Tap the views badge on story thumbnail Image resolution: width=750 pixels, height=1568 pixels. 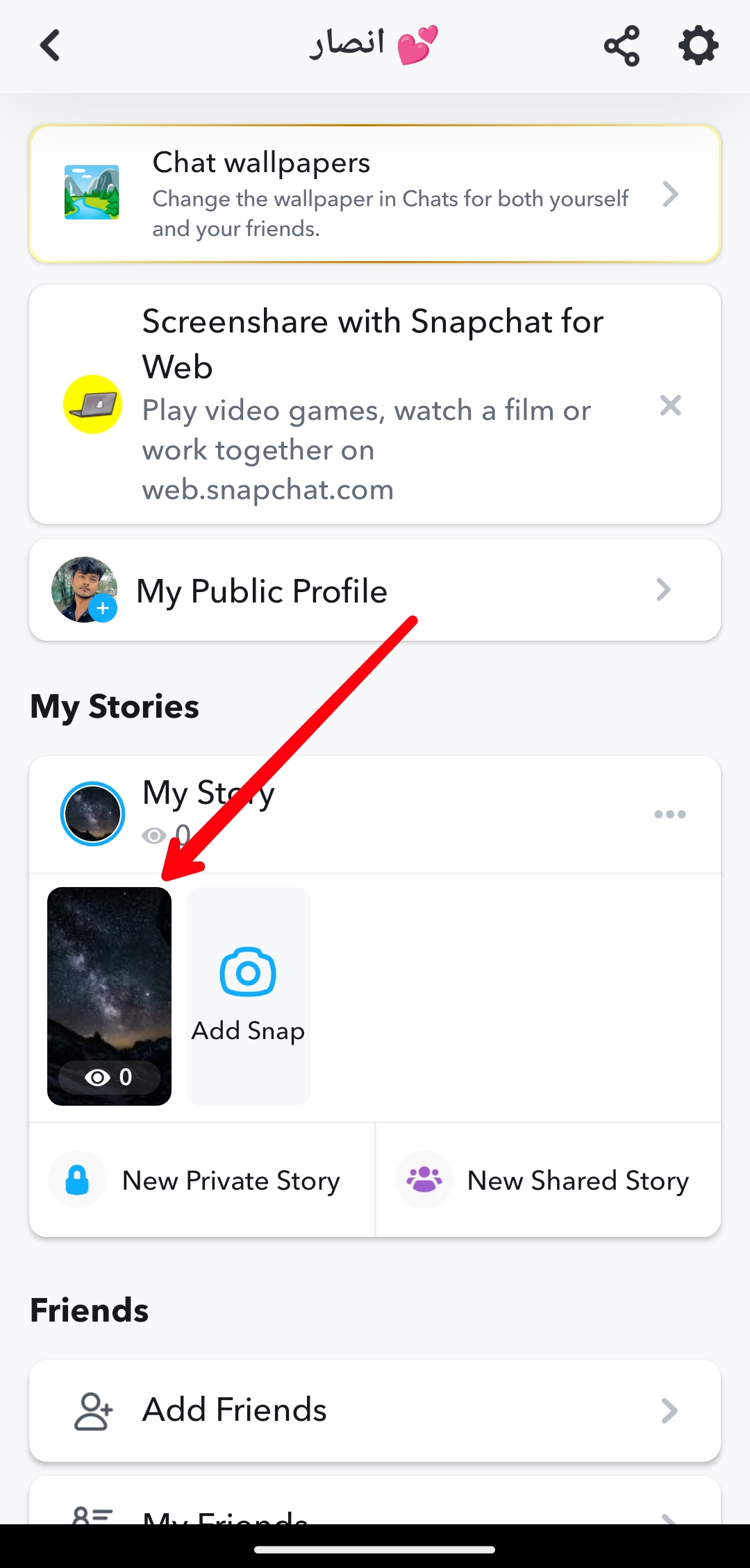pos(108,1078)
